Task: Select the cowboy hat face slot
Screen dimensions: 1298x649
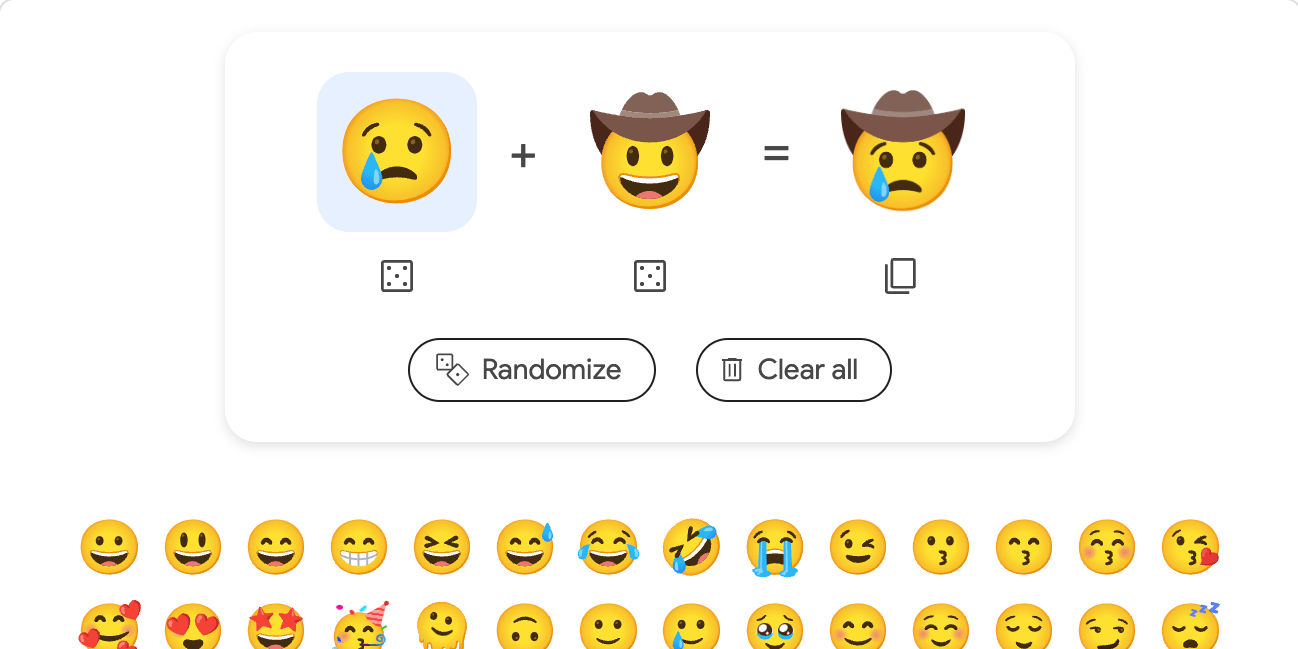Action: click(650, 152)
